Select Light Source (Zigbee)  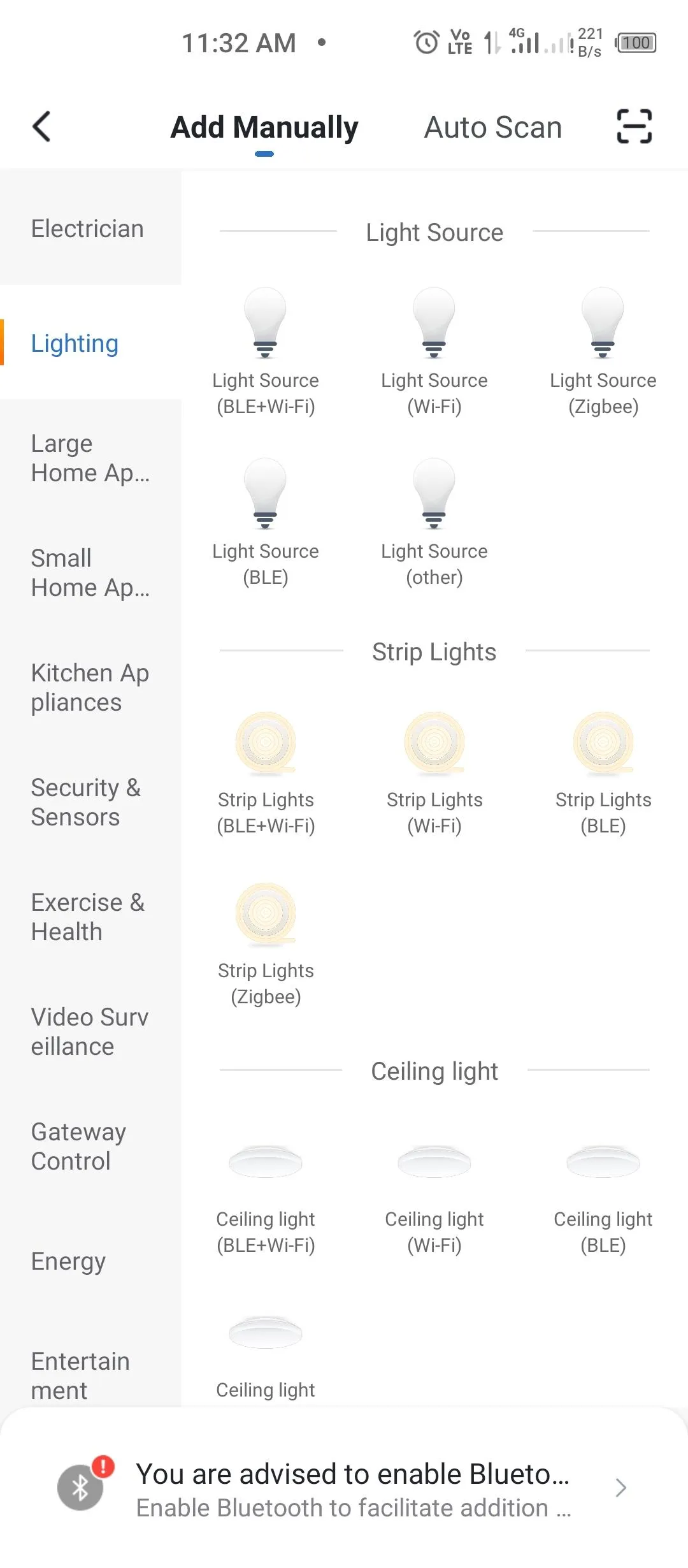tap(603, 352)
